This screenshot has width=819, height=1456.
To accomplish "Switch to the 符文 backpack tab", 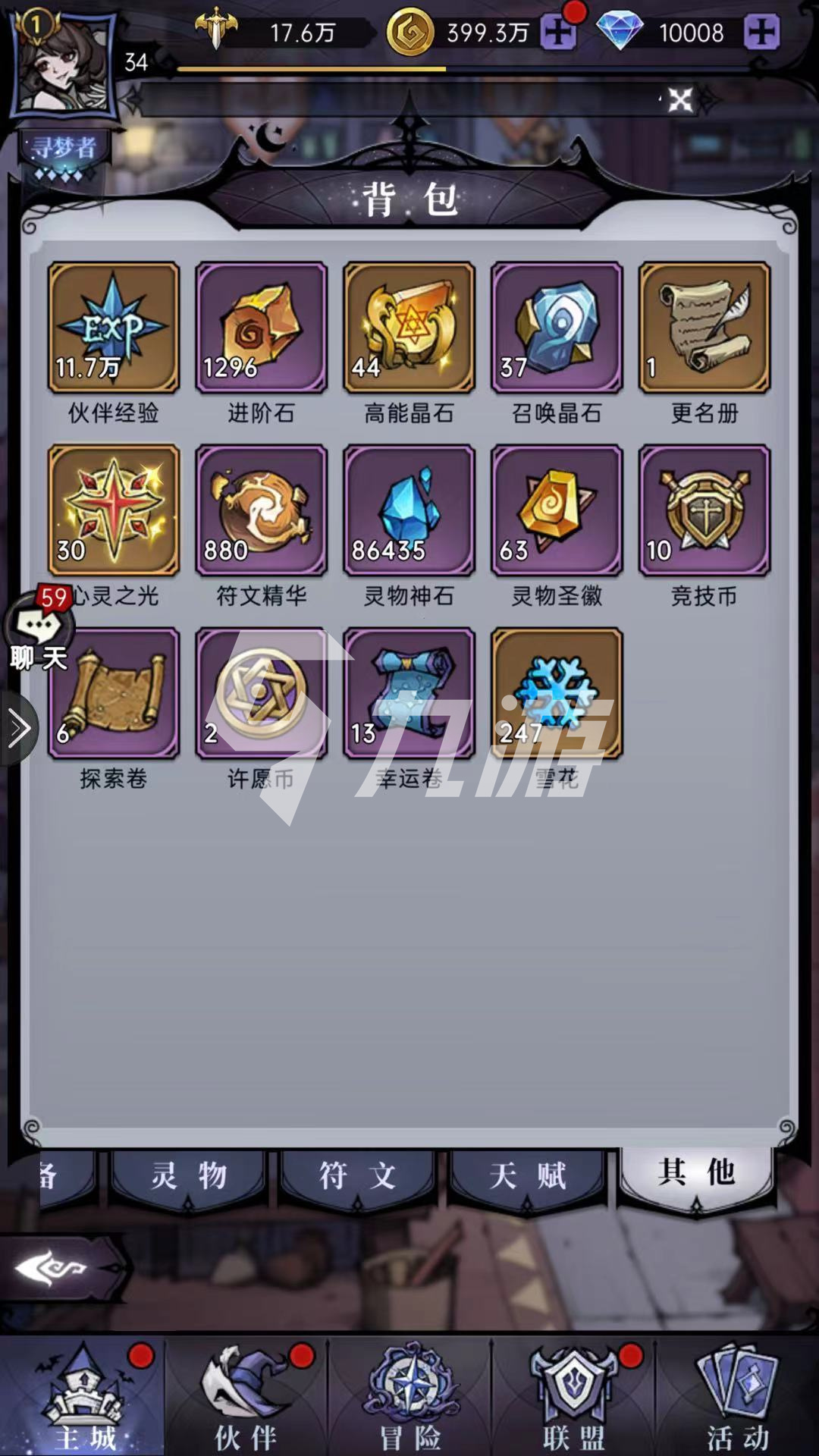I will [357, 1176].
